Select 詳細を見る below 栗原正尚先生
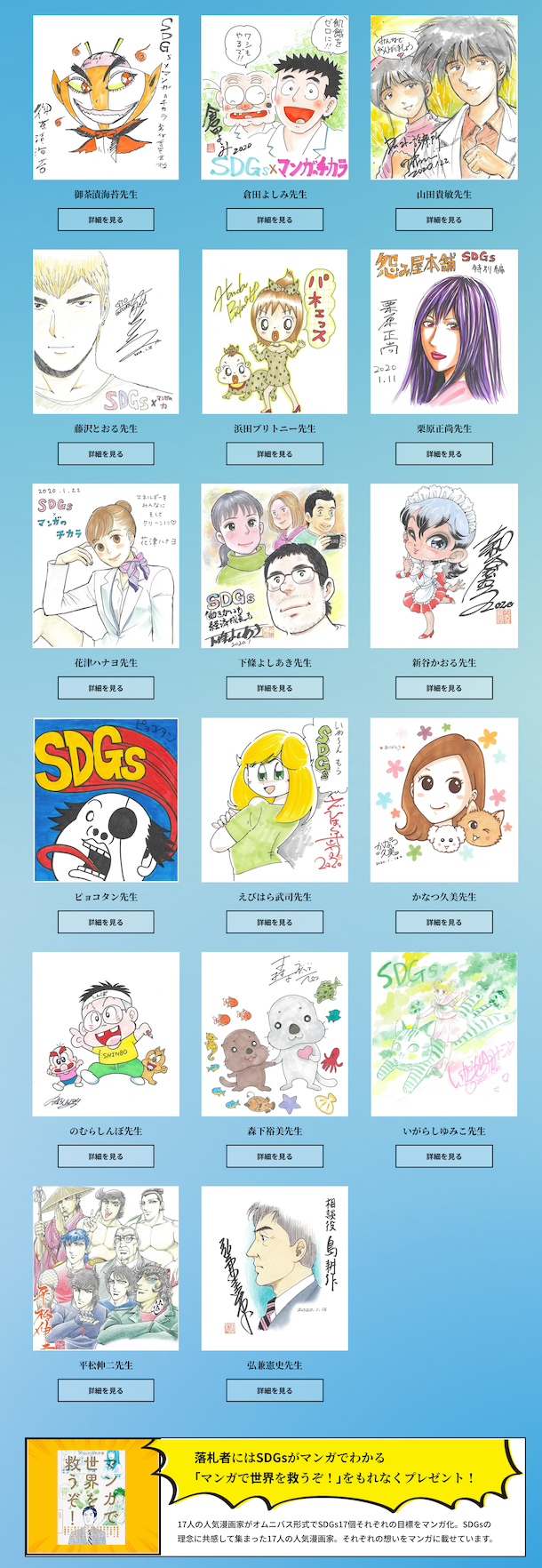 pos(443,453)
